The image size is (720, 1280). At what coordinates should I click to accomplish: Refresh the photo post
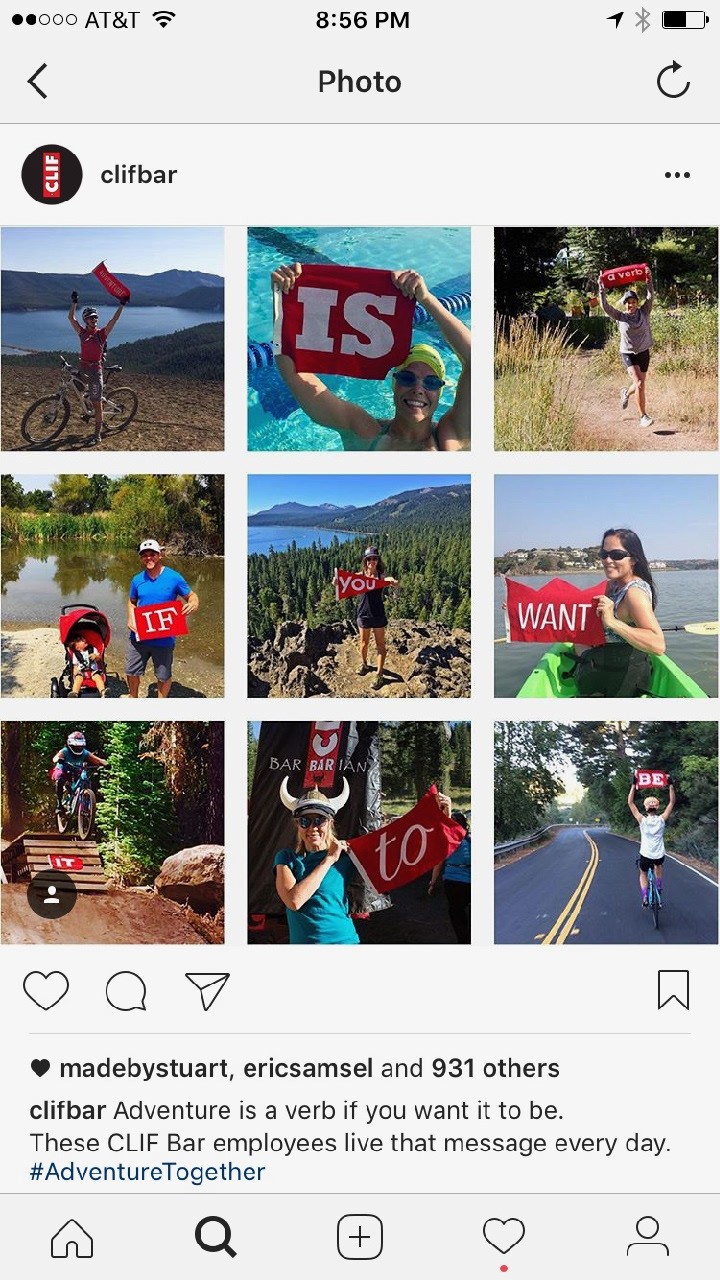click(673, 81)
